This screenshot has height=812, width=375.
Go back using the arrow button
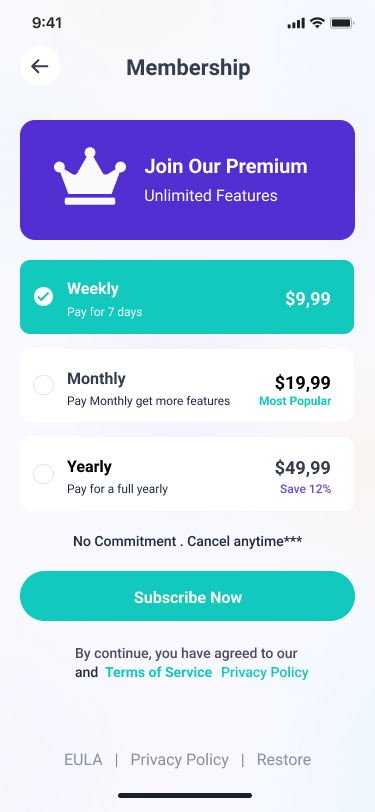tap(40, 66)
